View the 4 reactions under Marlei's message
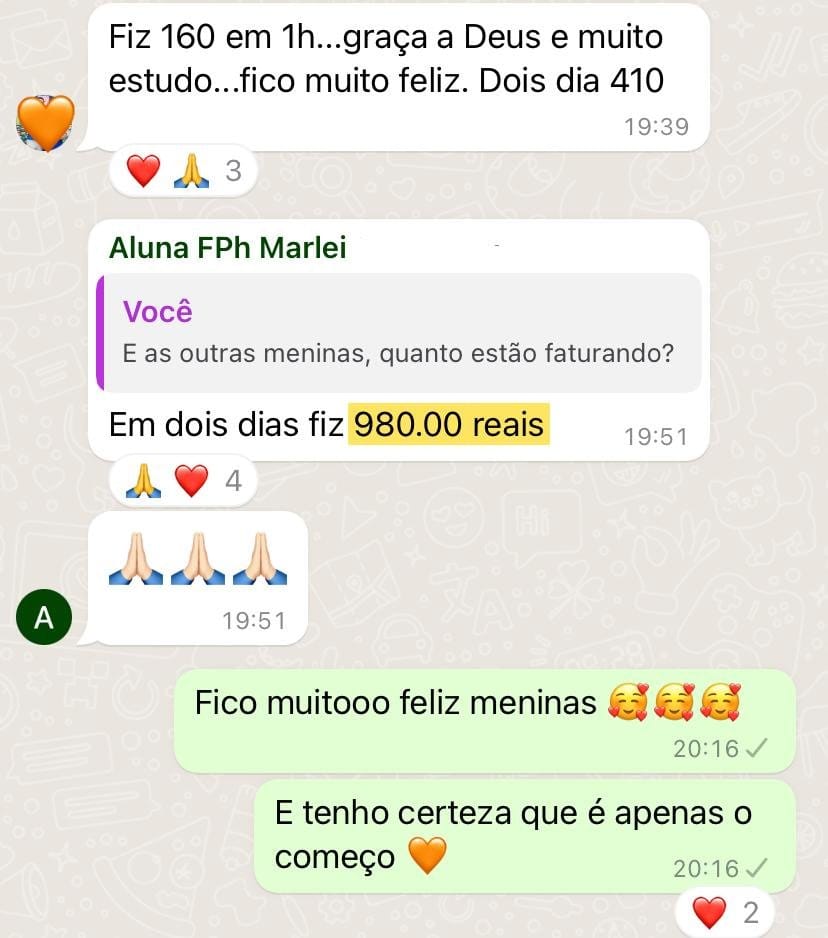 pos(183,482)
